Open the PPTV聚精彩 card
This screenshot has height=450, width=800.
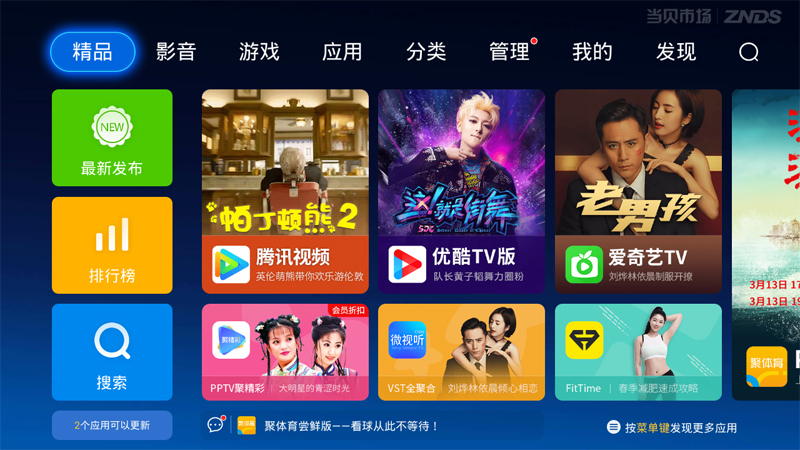[285, 352]
